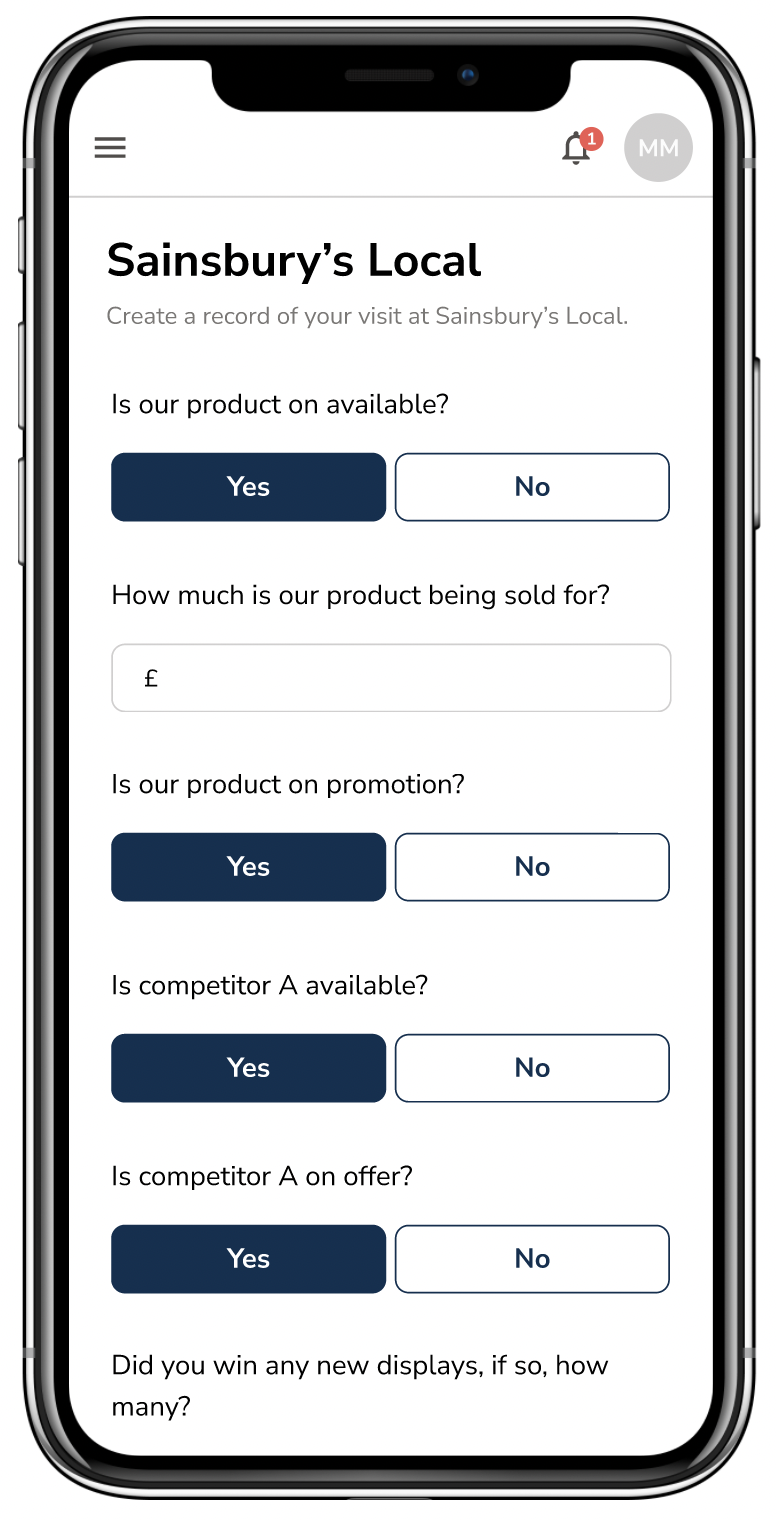This screenshot has width=776, height=1520.
Task: Mark No for competitor A available
Action: (532, 1068)
